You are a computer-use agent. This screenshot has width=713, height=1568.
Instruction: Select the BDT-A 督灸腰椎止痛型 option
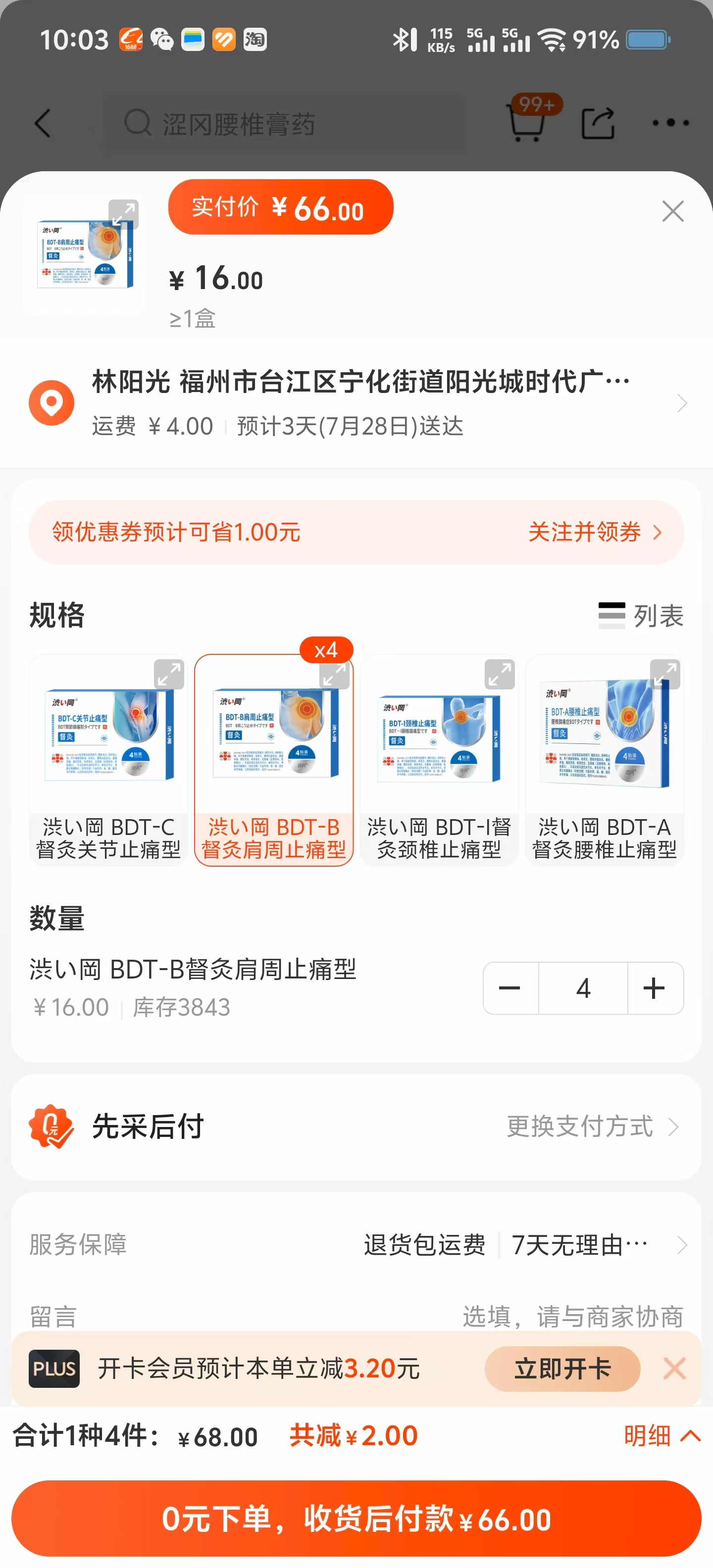[604, 760]
